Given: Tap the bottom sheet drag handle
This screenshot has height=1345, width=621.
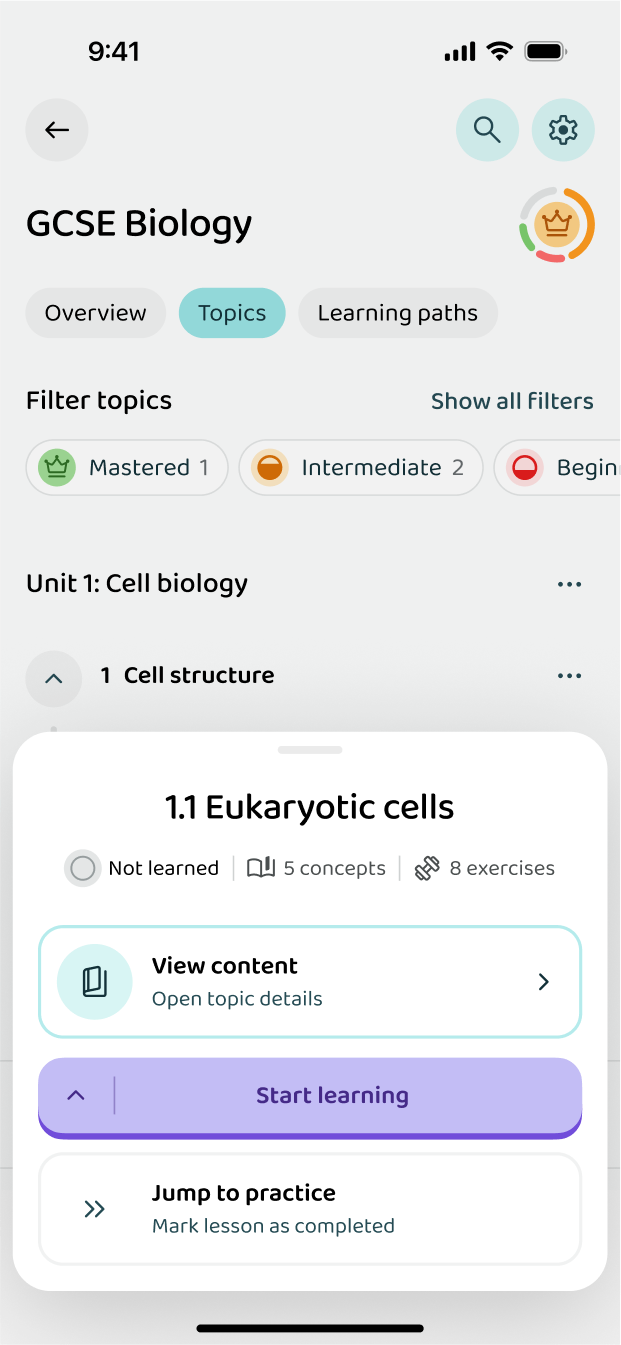Looking at the screenshot, I should [310, 749].
